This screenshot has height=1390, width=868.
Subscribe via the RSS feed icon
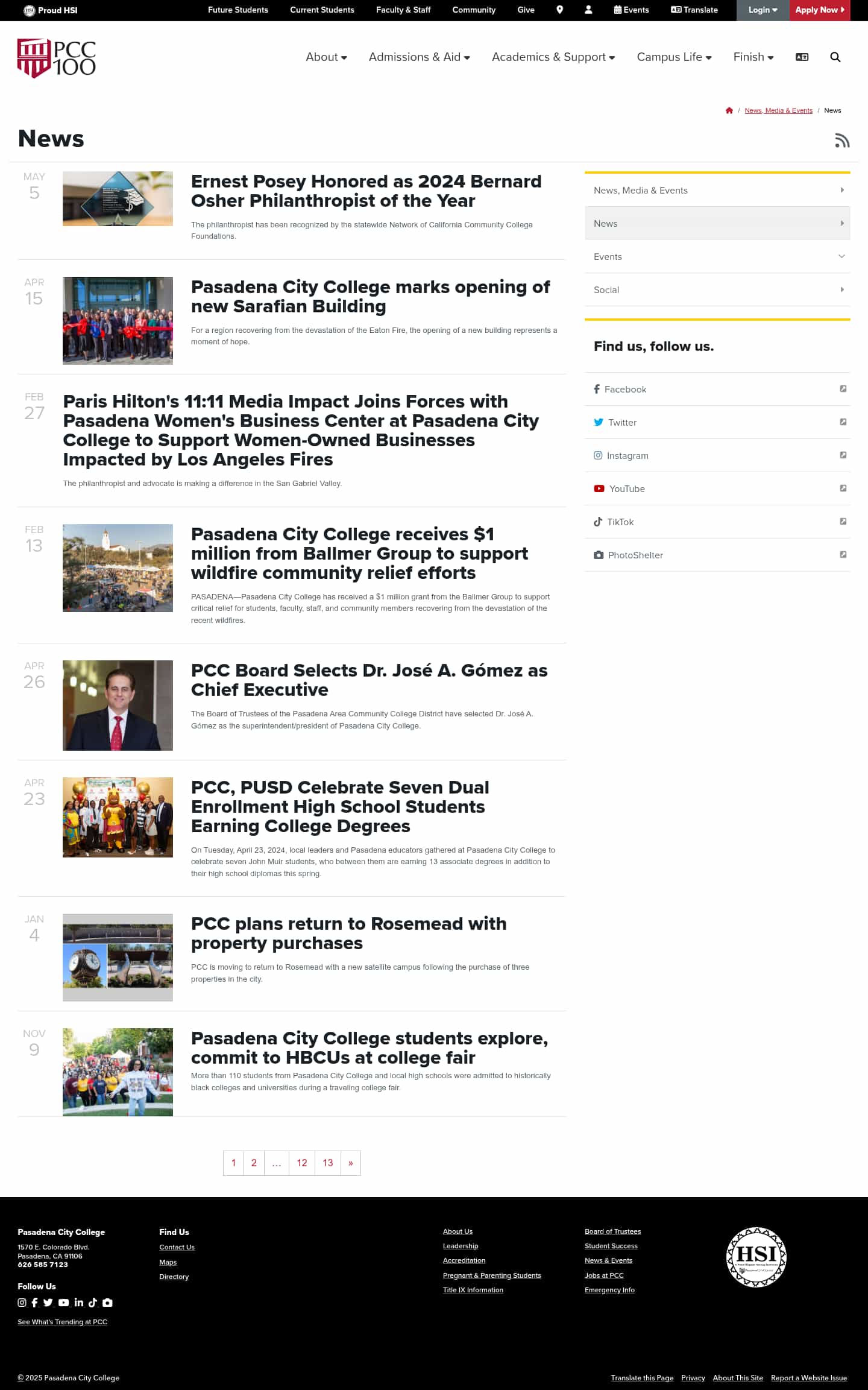click(842, 141)
